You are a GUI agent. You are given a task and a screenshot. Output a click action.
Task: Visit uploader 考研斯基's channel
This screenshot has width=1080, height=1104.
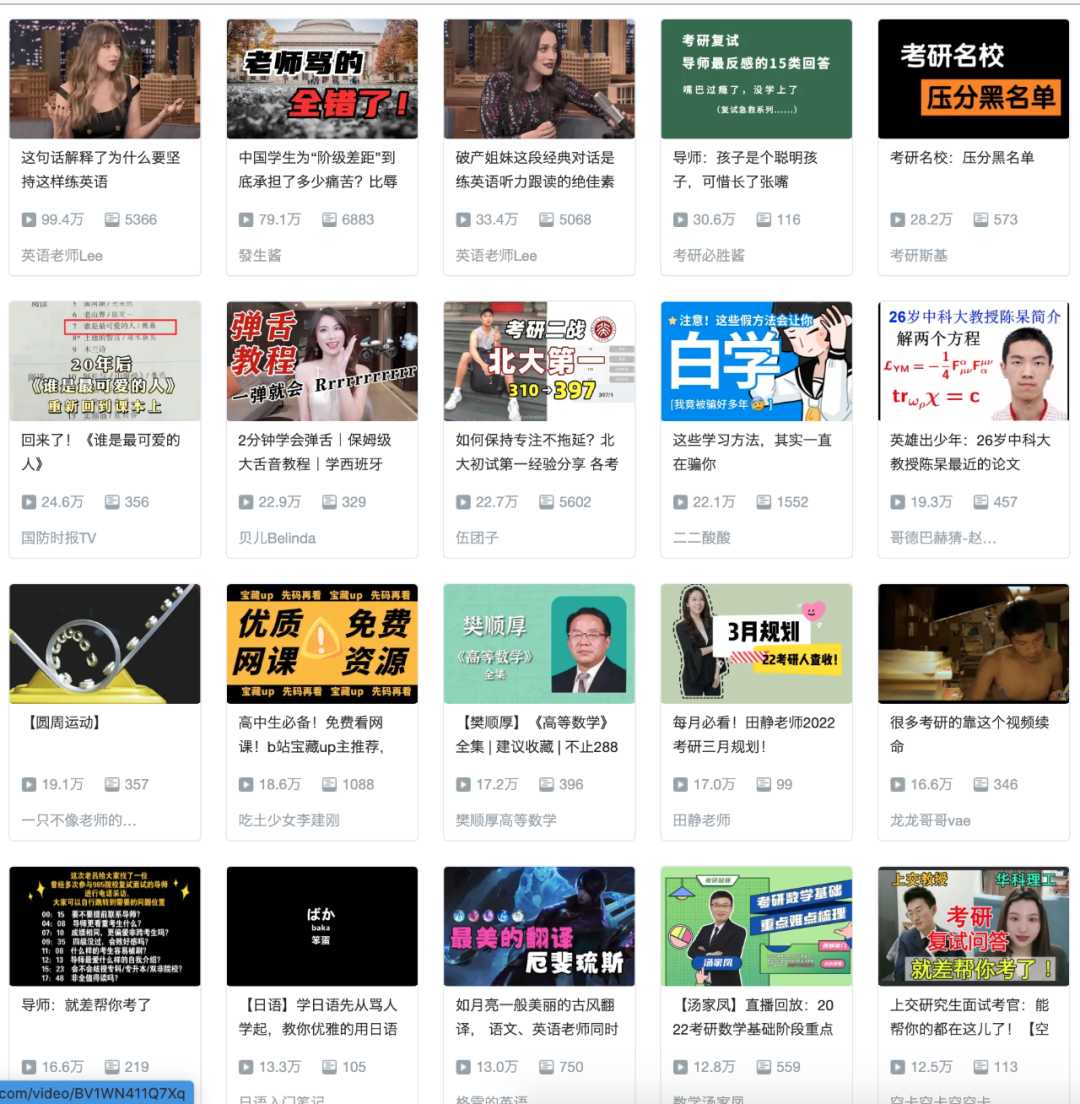918,255
